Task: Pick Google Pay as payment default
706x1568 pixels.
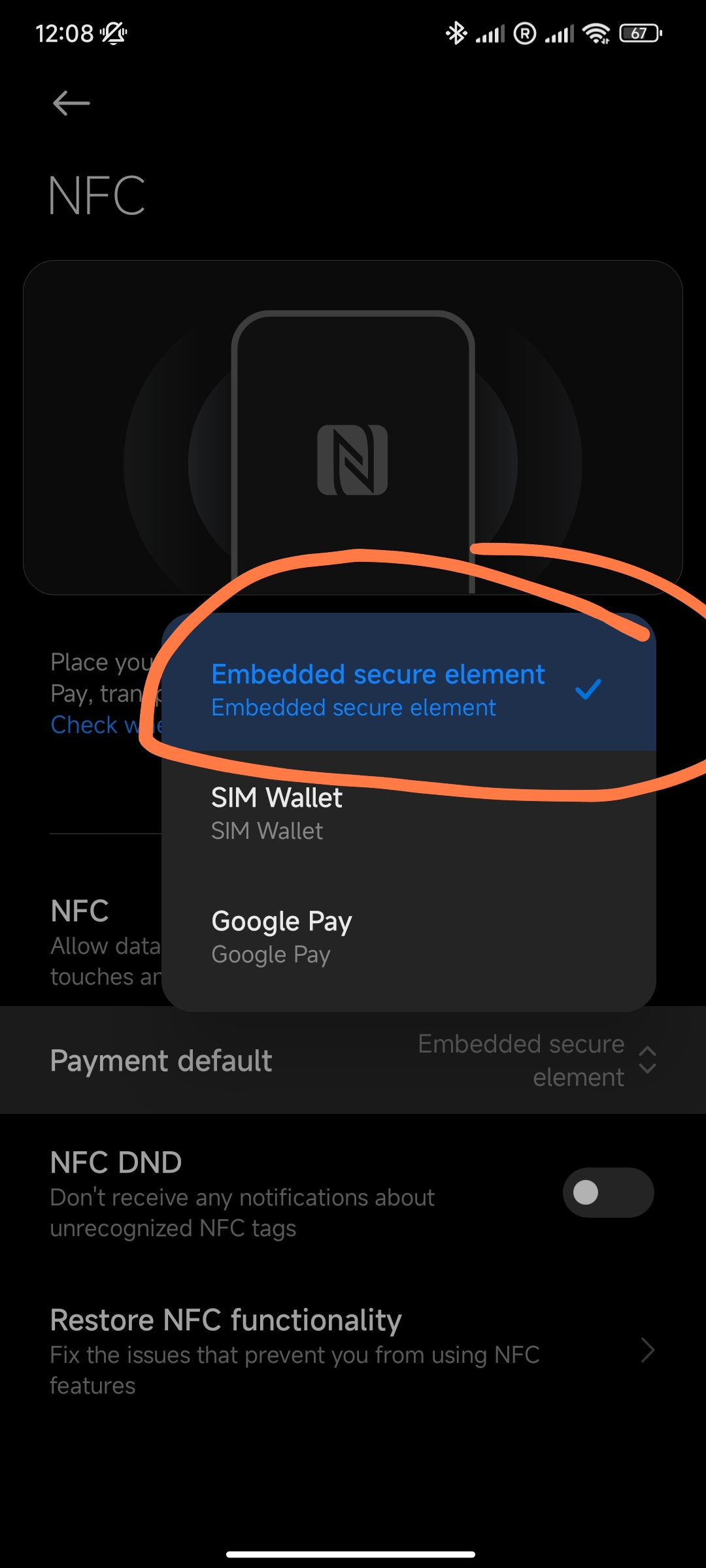Action: pyautogui.click(x=409, y=937)
